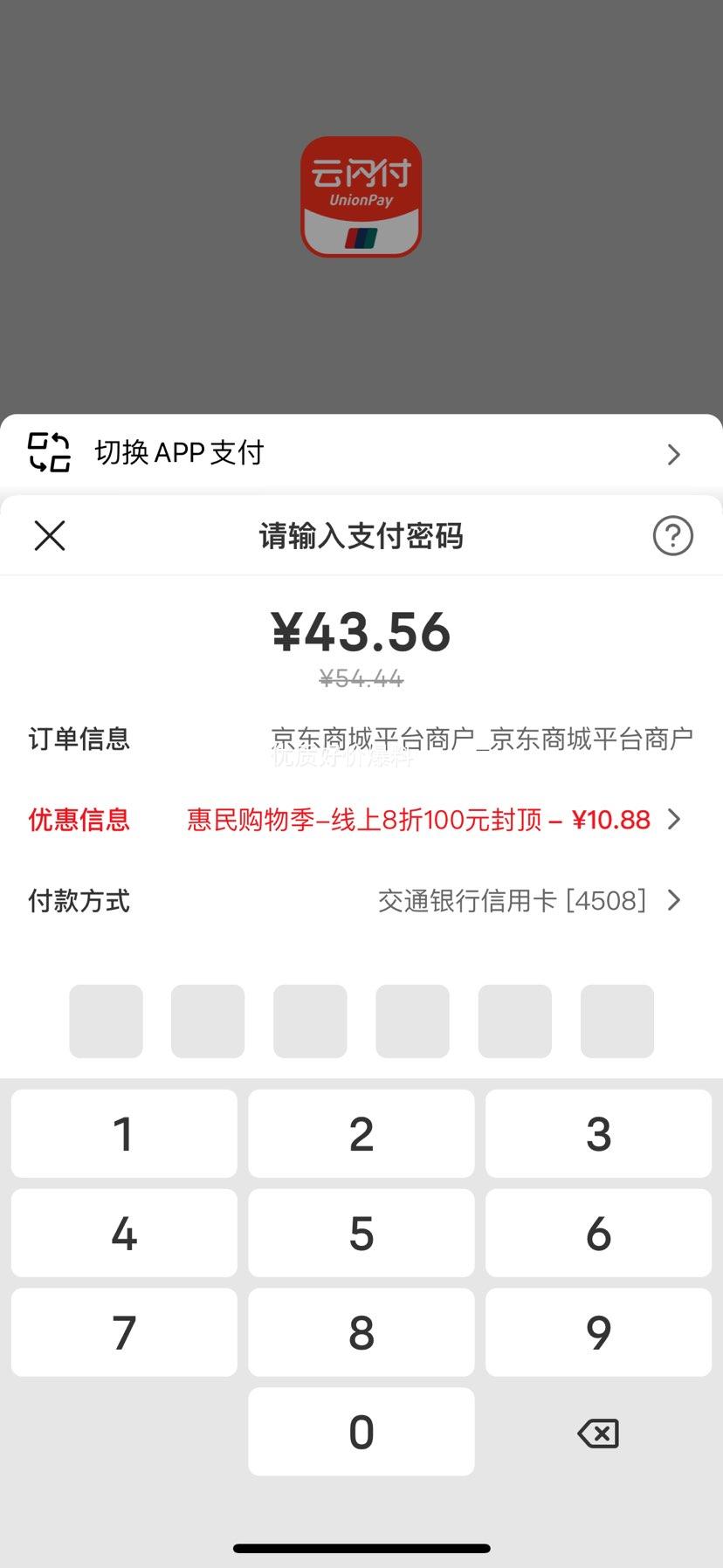Viewport: 723px width, 1568px height.
Task: View the 优惠信息 discount details
Action: [361, 820]
